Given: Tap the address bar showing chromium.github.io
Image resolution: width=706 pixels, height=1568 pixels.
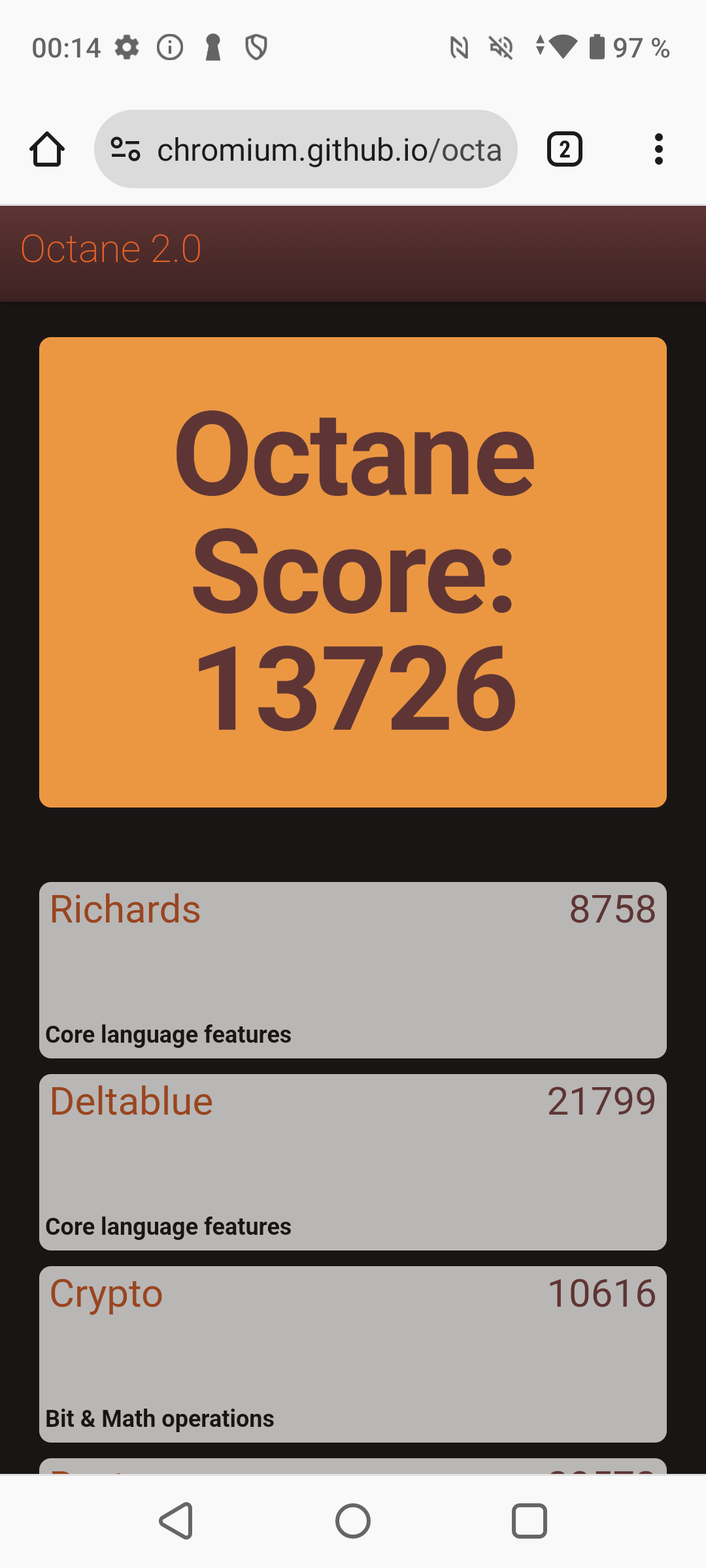Looking at the screenshot, I should coord(329,150).
